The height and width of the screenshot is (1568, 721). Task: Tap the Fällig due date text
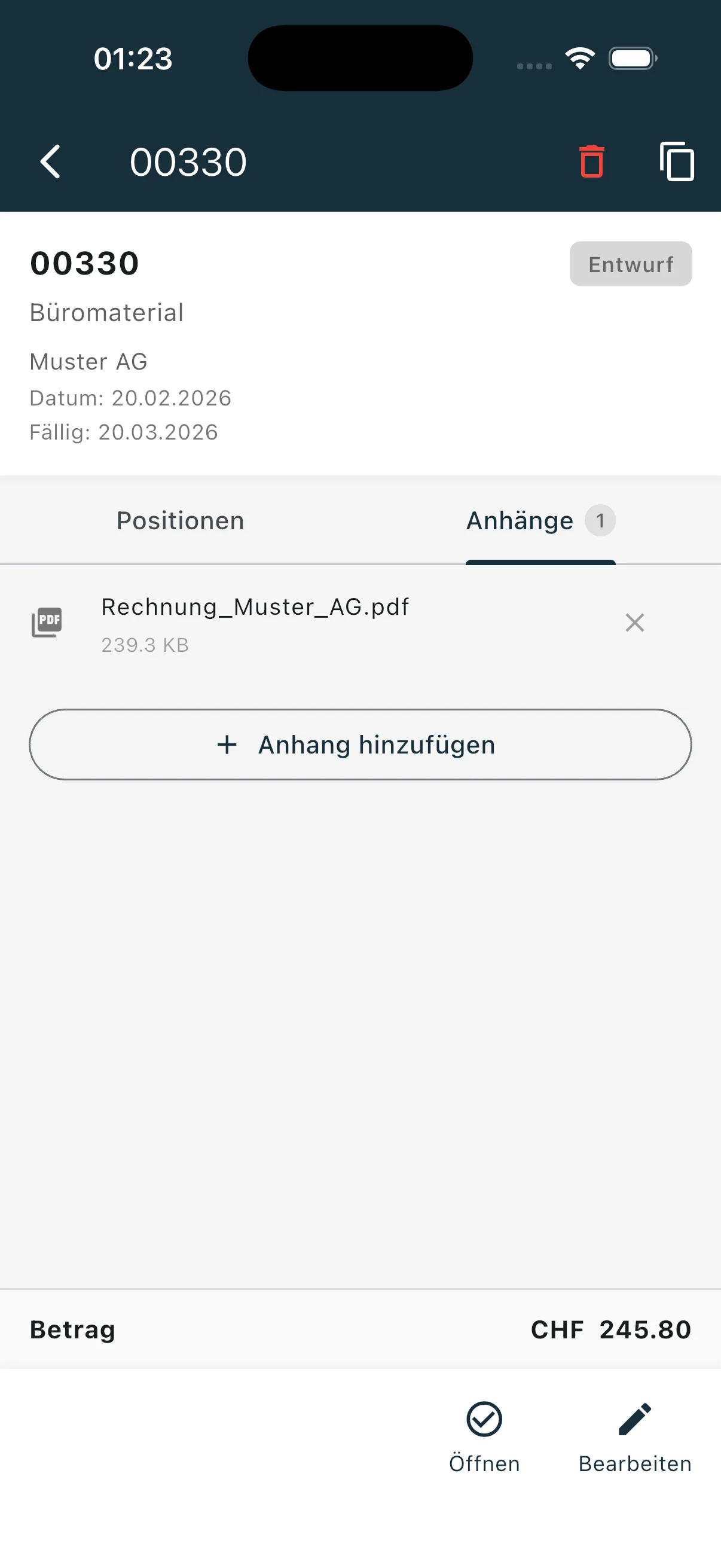[x=126, y=433]
